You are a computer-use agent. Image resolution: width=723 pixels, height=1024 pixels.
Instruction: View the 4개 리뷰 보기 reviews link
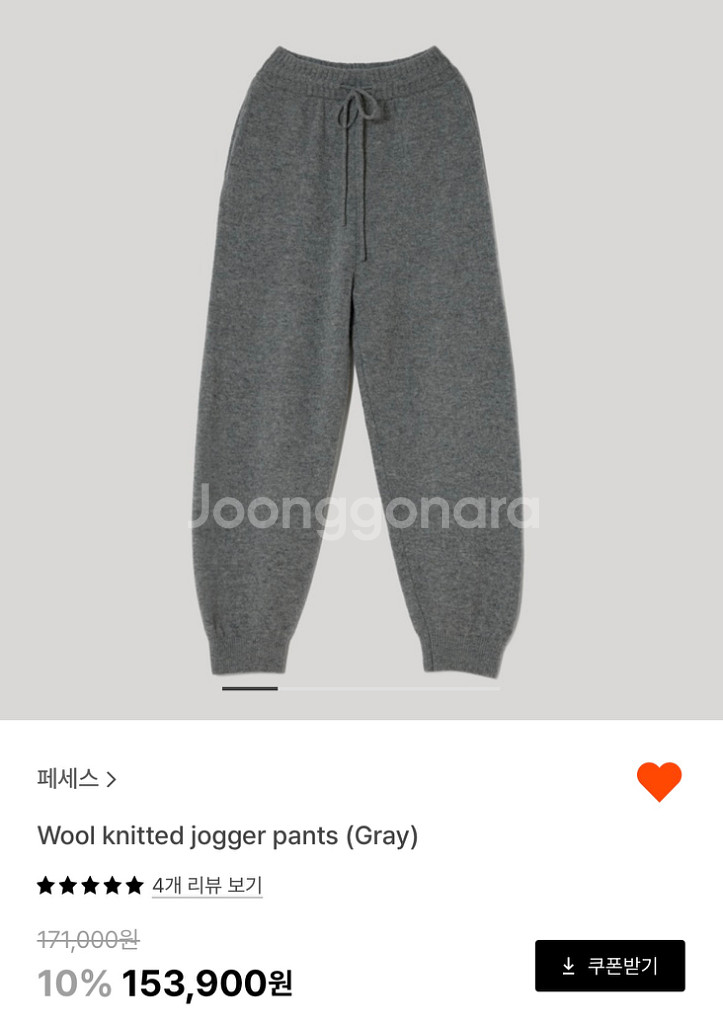pos(207,886)
